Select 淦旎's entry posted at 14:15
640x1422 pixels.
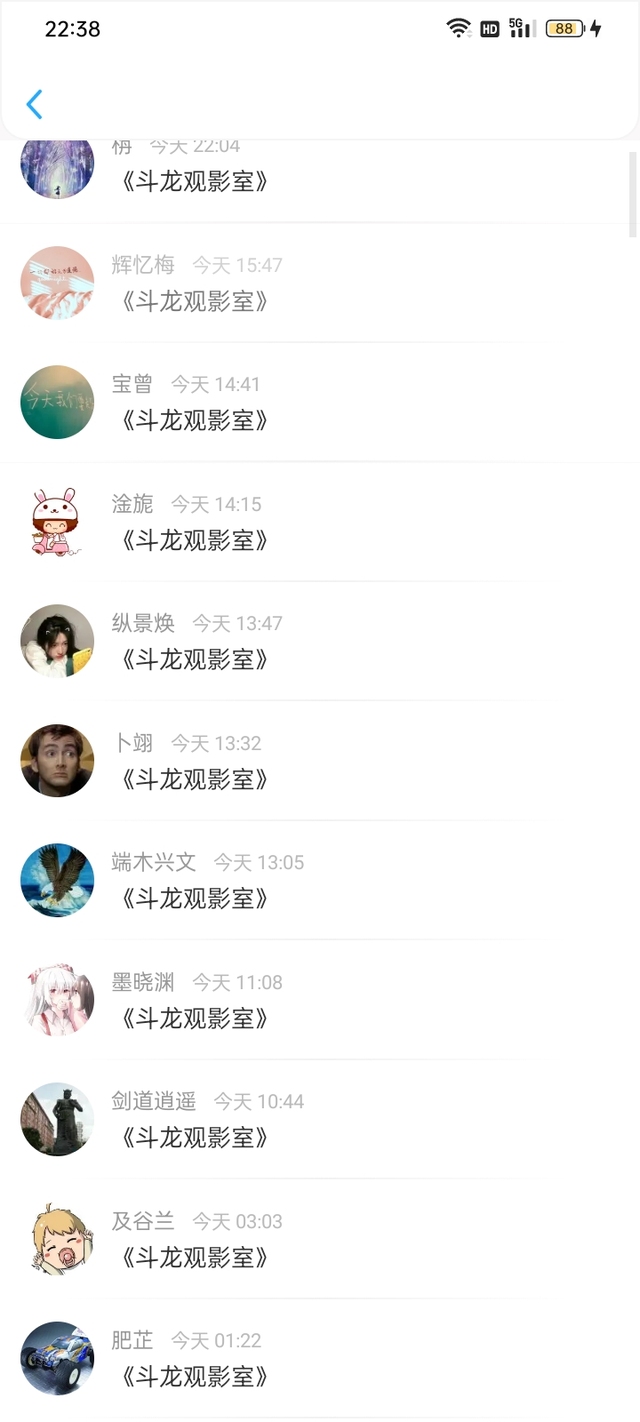195,540
